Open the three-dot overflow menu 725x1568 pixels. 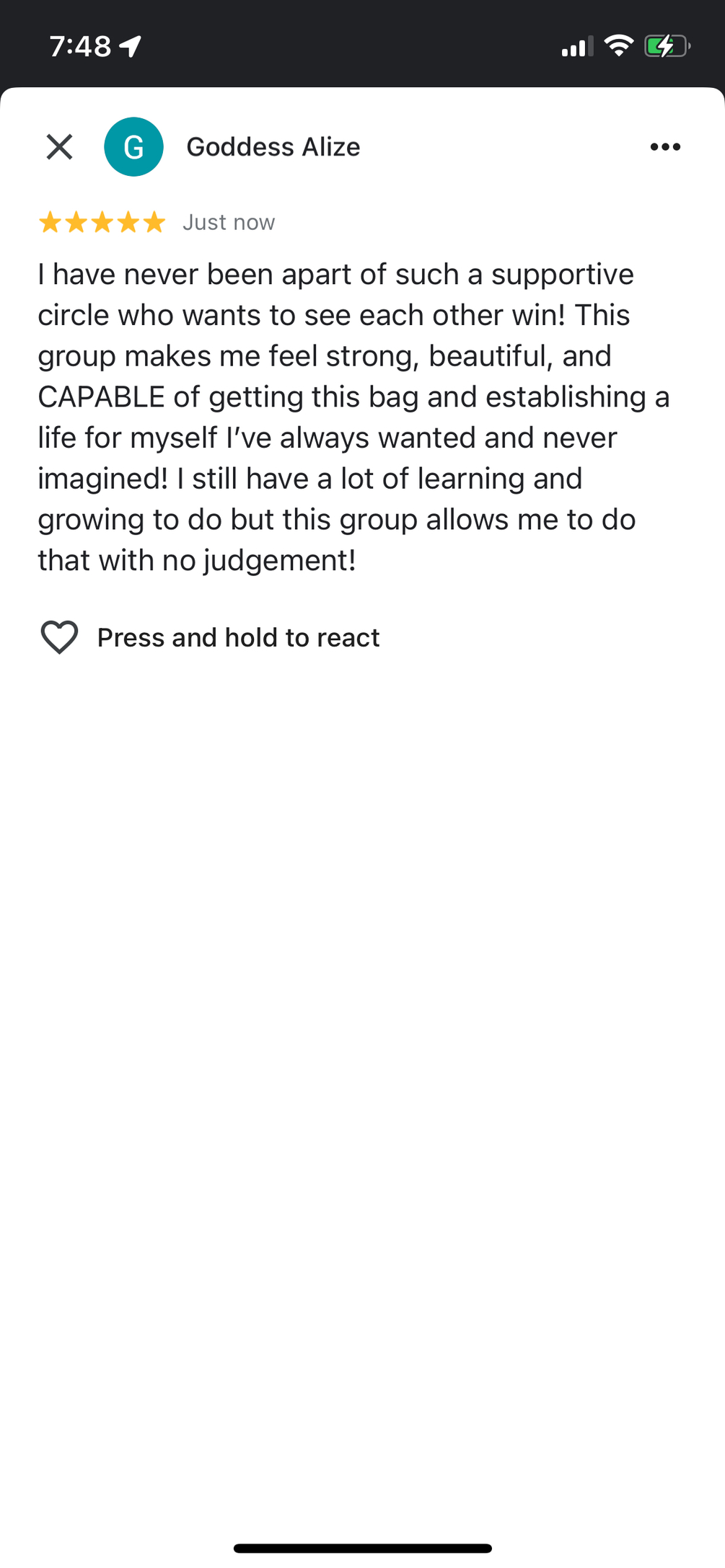664,147
